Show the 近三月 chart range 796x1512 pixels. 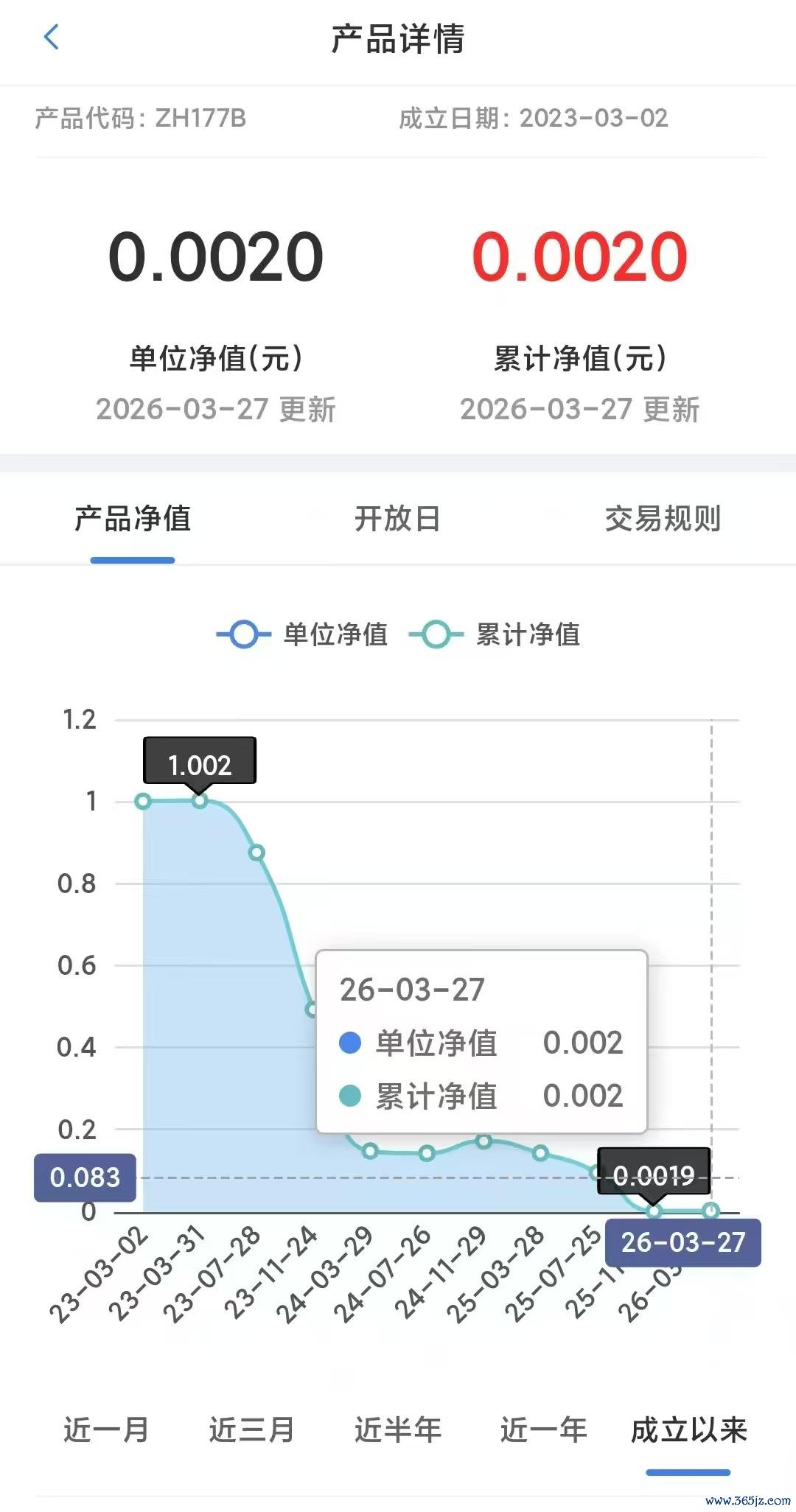[251, 1430]
